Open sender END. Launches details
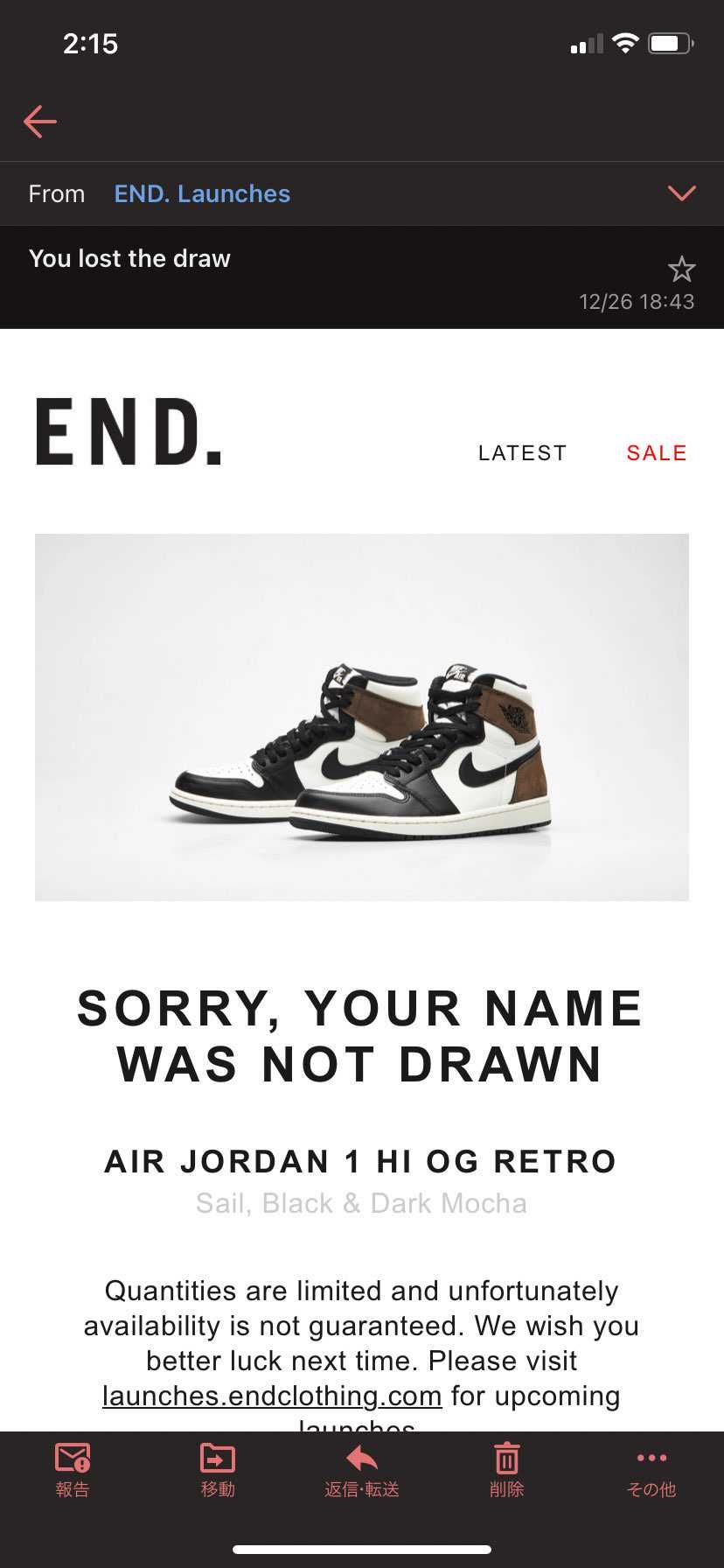The image size is (724, 1568). 202,193
